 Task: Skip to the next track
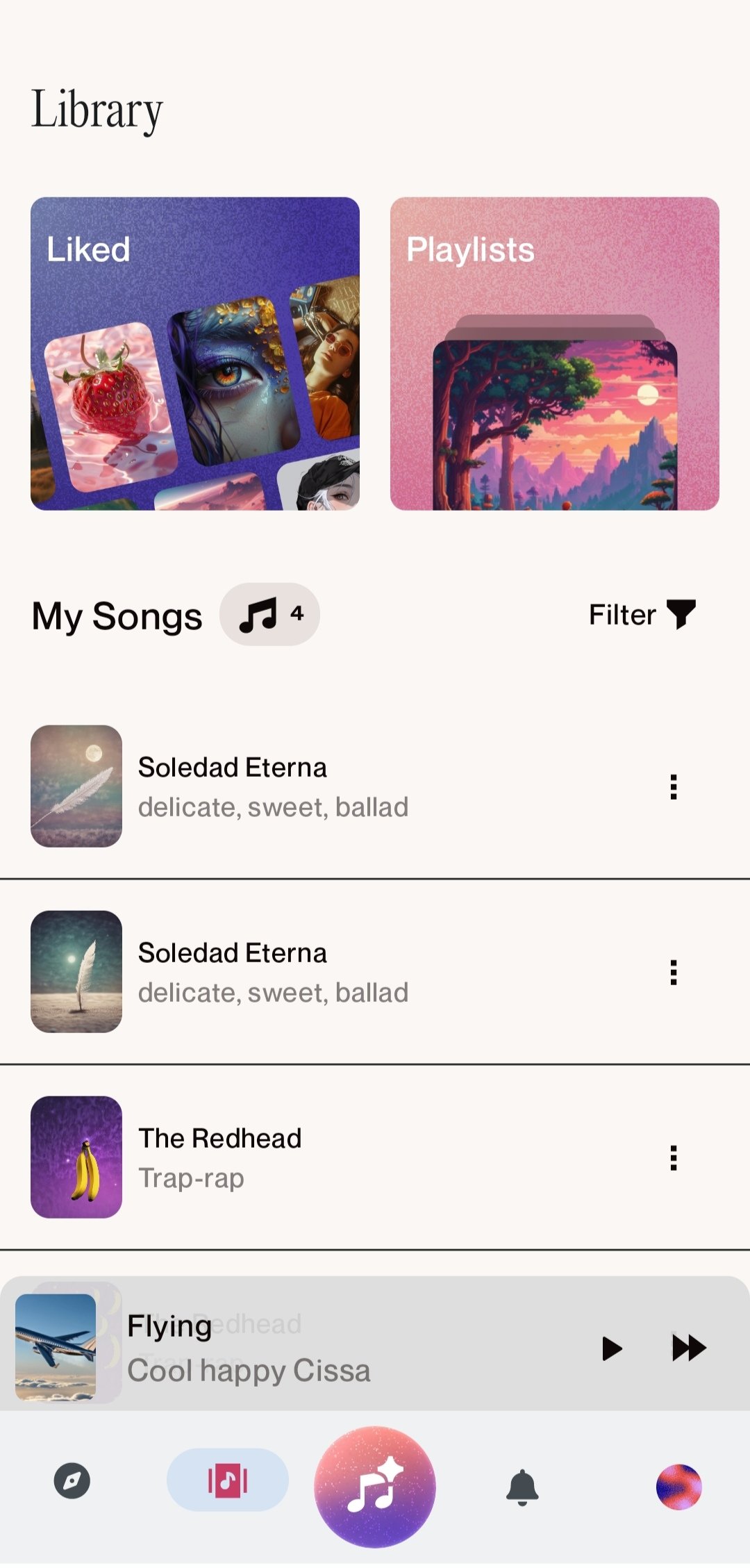coord(689,1348)
